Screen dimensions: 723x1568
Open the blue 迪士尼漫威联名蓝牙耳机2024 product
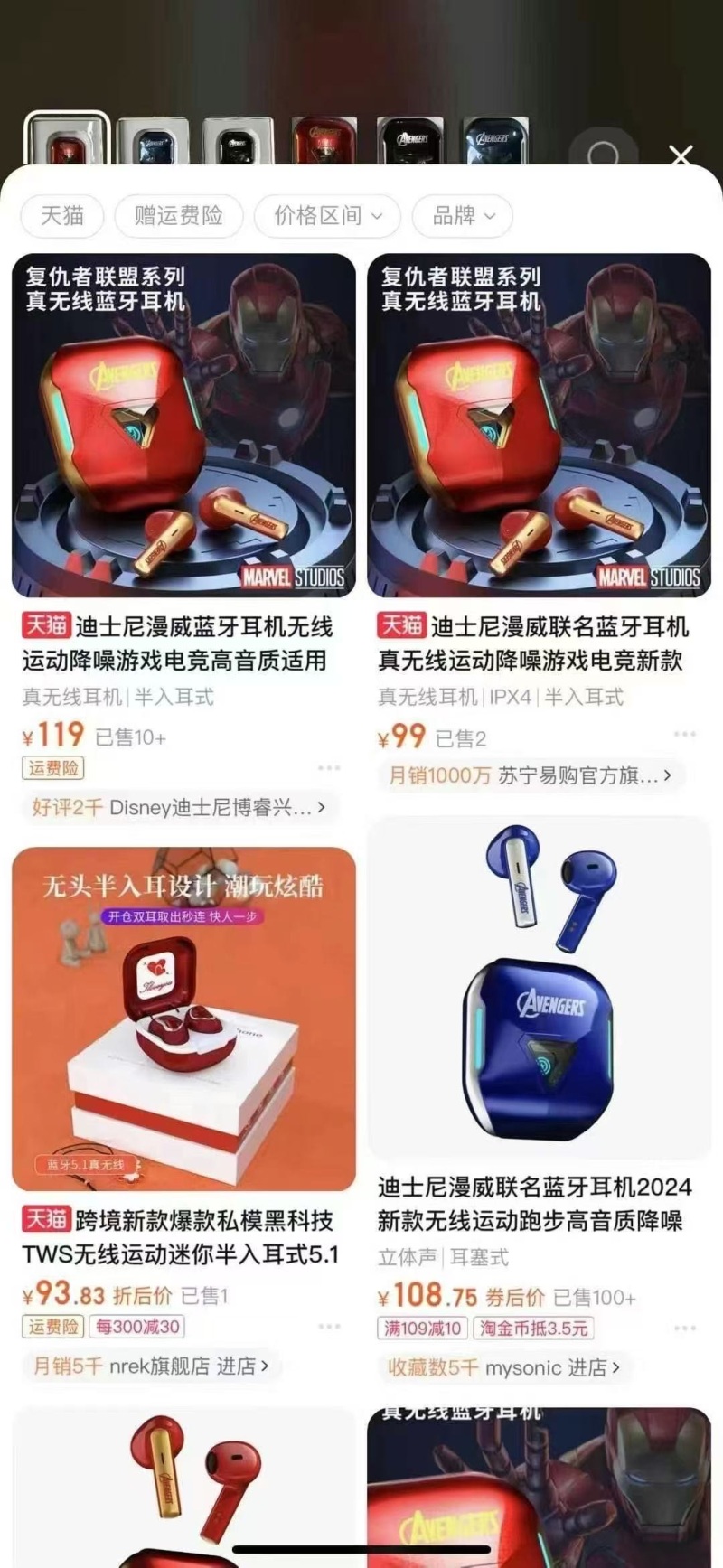pos(539,988)
